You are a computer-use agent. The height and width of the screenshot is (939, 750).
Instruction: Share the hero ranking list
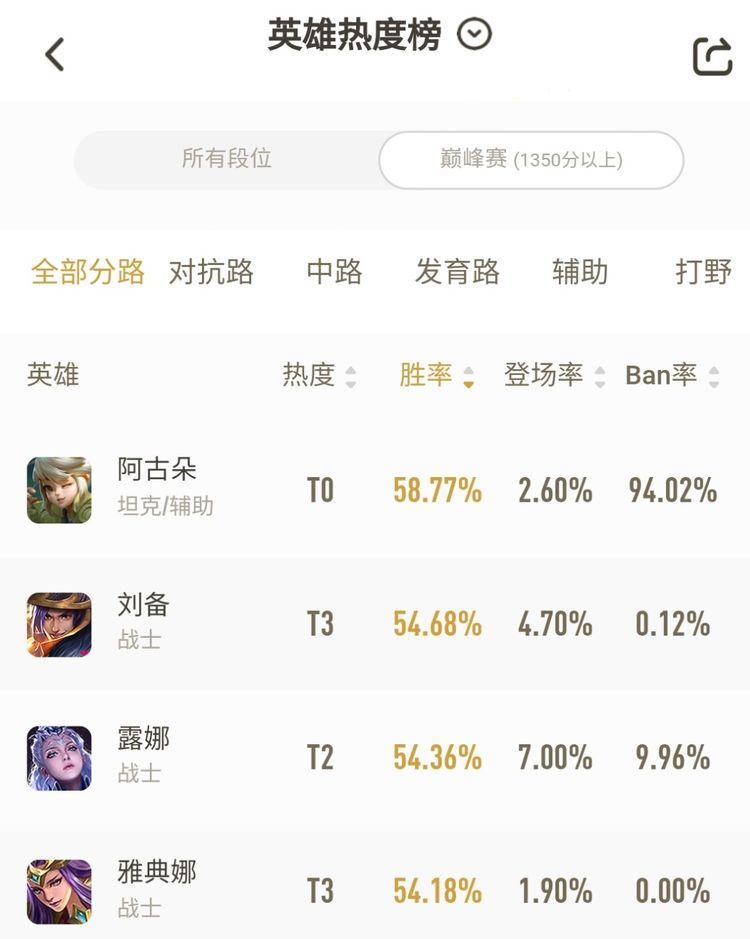pyautogui.click(x=712, y=56)
